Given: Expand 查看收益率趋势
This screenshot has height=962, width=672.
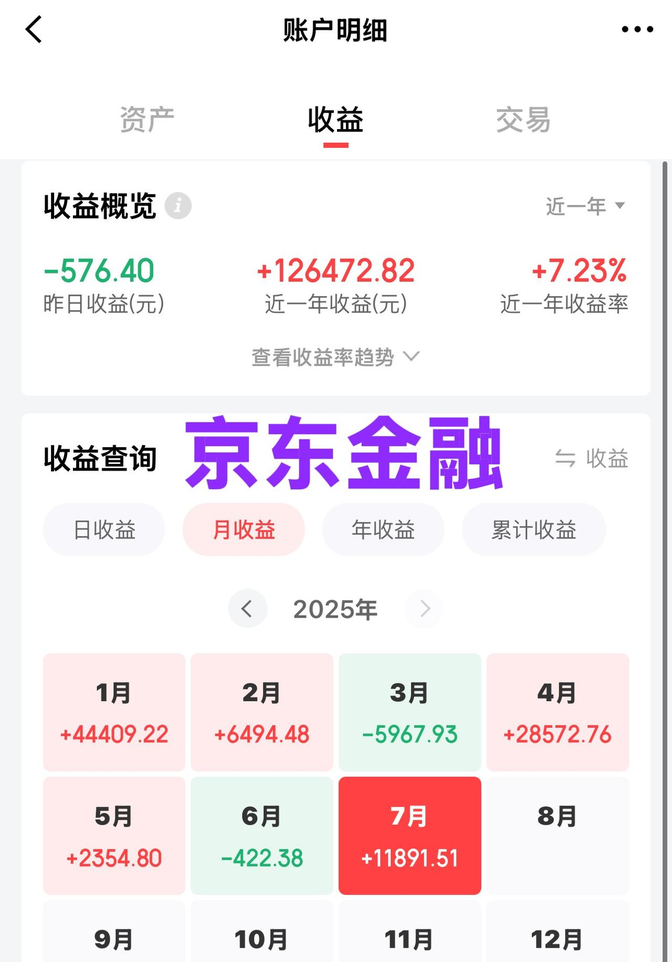Looking at the screenshot, I should (x=335, y=357).
